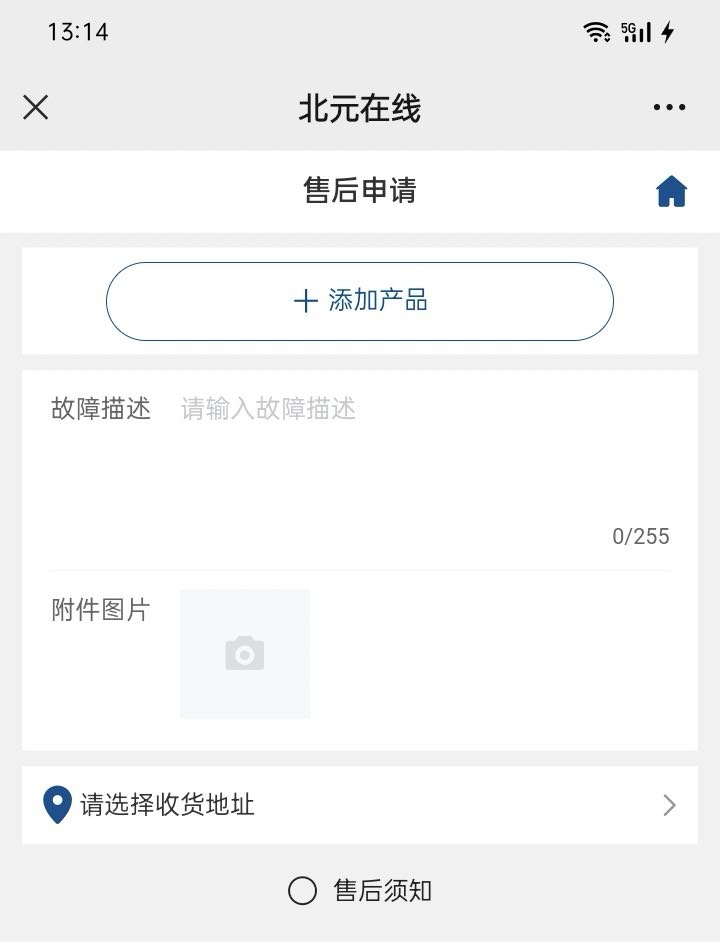This screenshot has height=942, width=720.
Task: Open the three-dot overflow menu
Action: pyautogui.click(x=669, y=107)
